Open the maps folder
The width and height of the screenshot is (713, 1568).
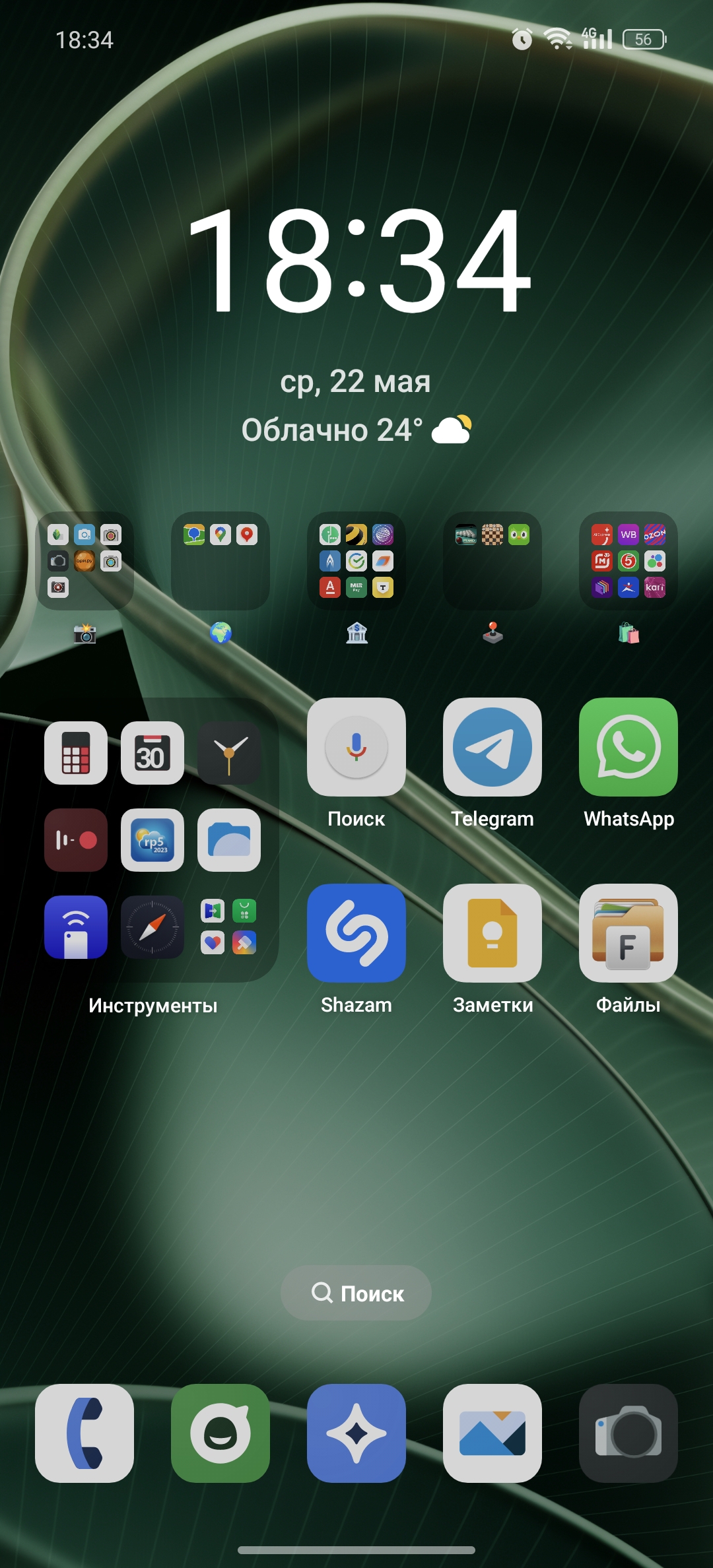coord(221,561)
